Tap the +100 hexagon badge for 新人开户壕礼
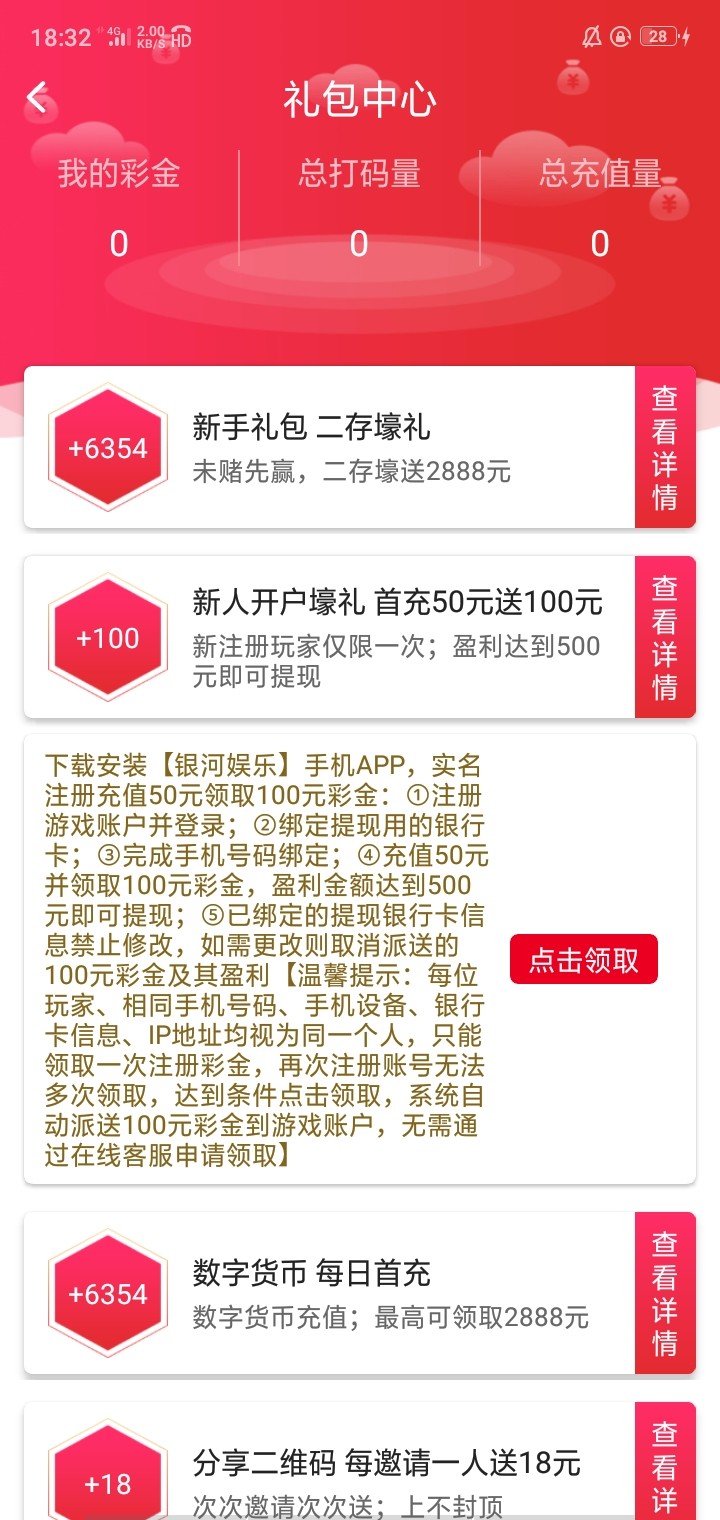 point(107,637)
